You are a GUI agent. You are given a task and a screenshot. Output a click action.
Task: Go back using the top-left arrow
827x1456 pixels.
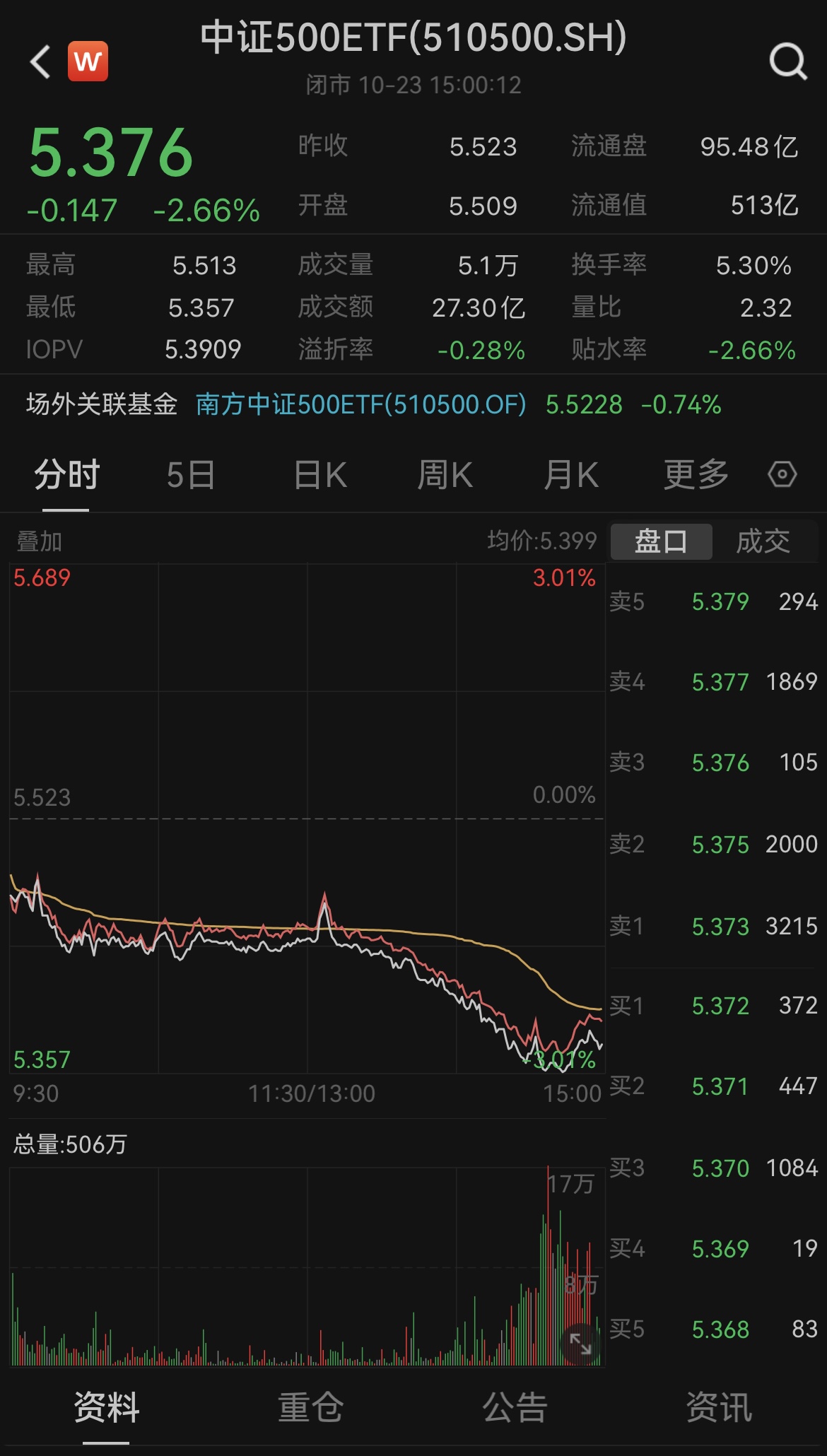pyautogui.click(x=41, y=62)
